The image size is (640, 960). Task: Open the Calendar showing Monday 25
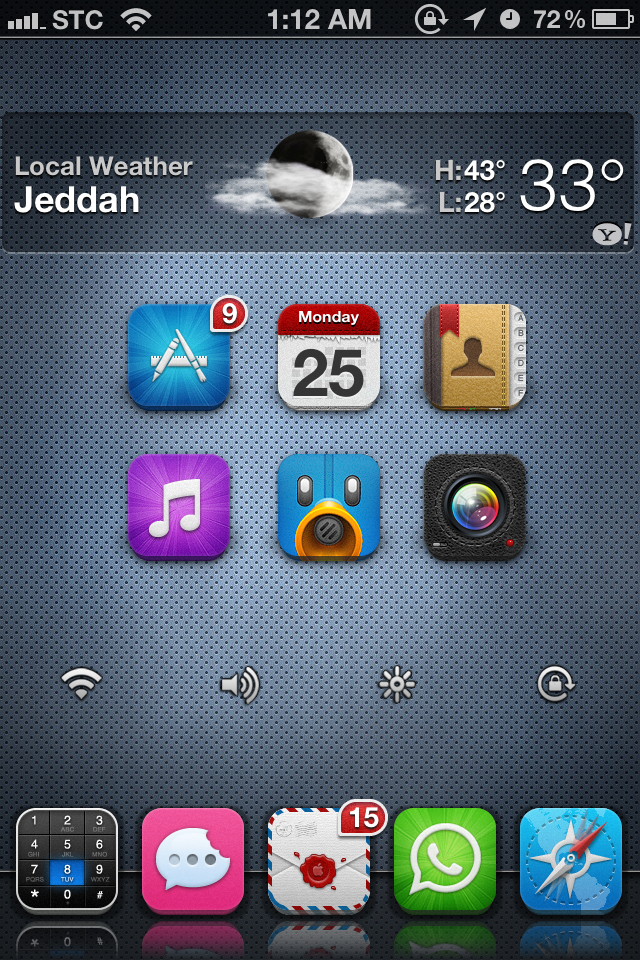[328, 356]
